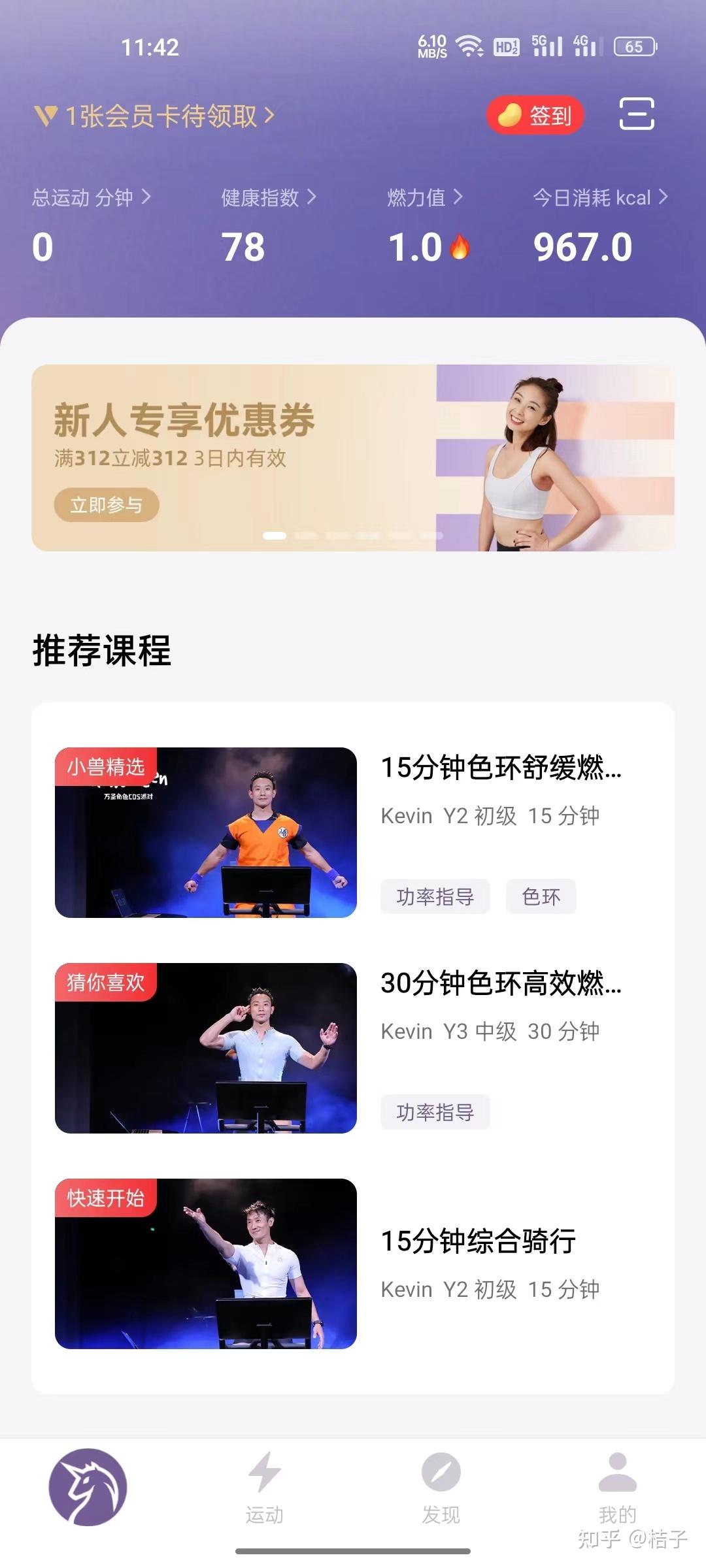Open the 1张会员卡待领取 link
The height and width of the screenshot is (1568, 706).
coord(154,116)
